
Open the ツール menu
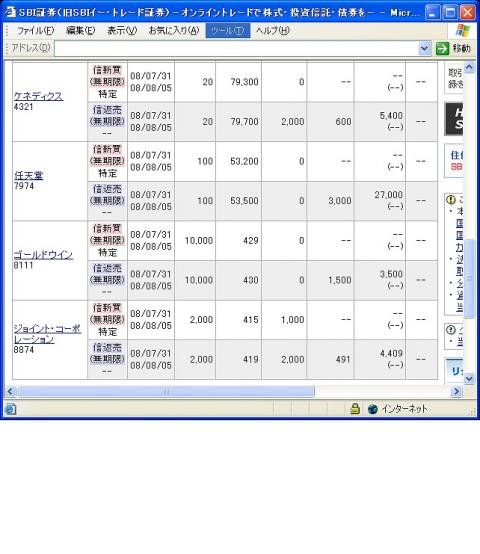(x=228, y=31)
